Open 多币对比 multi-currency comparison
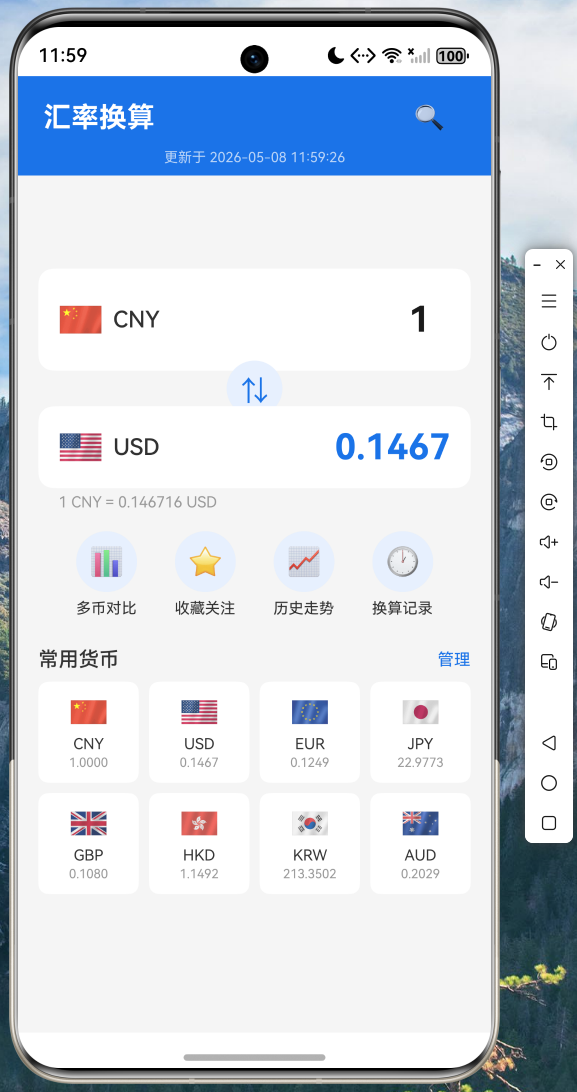The image size is (577, 1092). click(106, 574)
